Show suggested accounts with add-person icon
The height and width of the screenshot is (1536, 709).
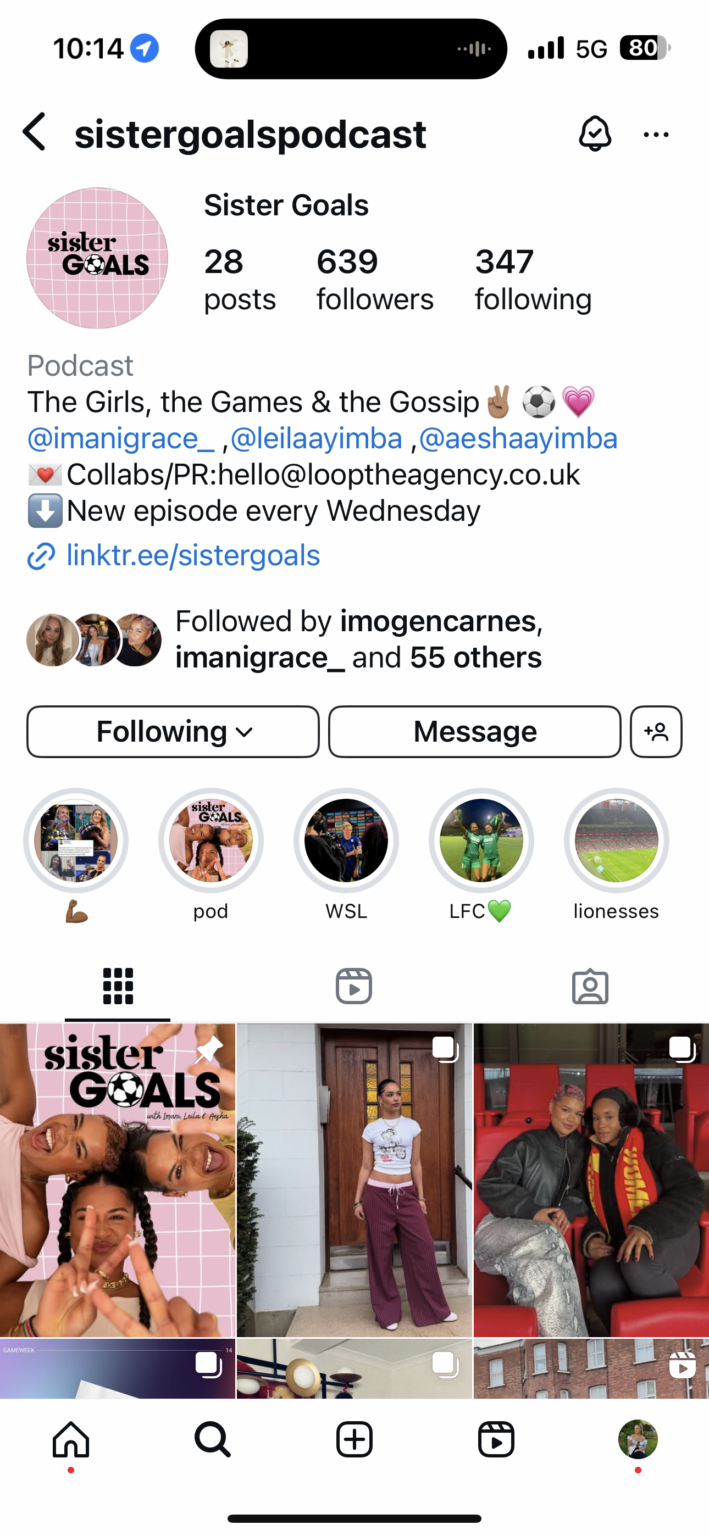pyautogui.click(x=656, y=732)
